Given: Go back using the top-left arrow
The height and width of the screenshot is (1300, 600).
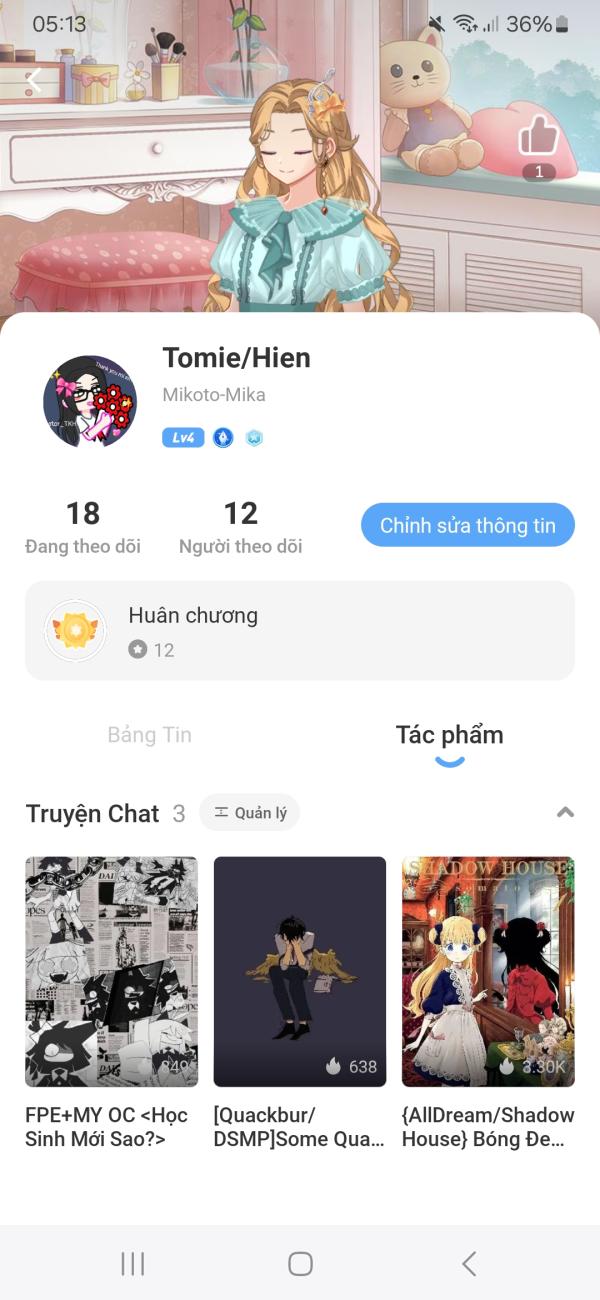Looking at the screenshot, I should click(34, 82).
